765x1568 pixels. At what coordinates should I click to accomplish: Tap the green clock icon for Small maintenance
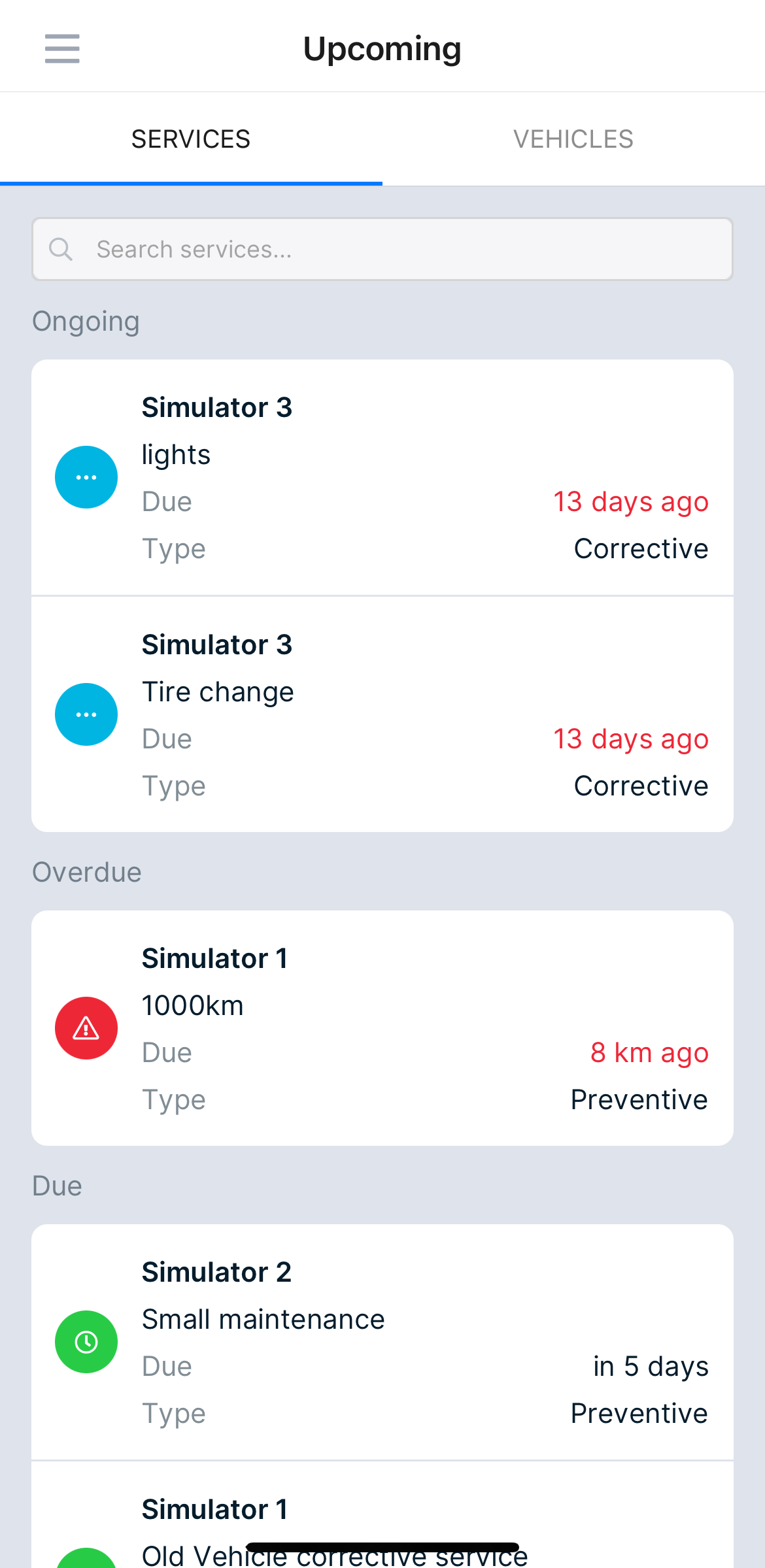86,1341
